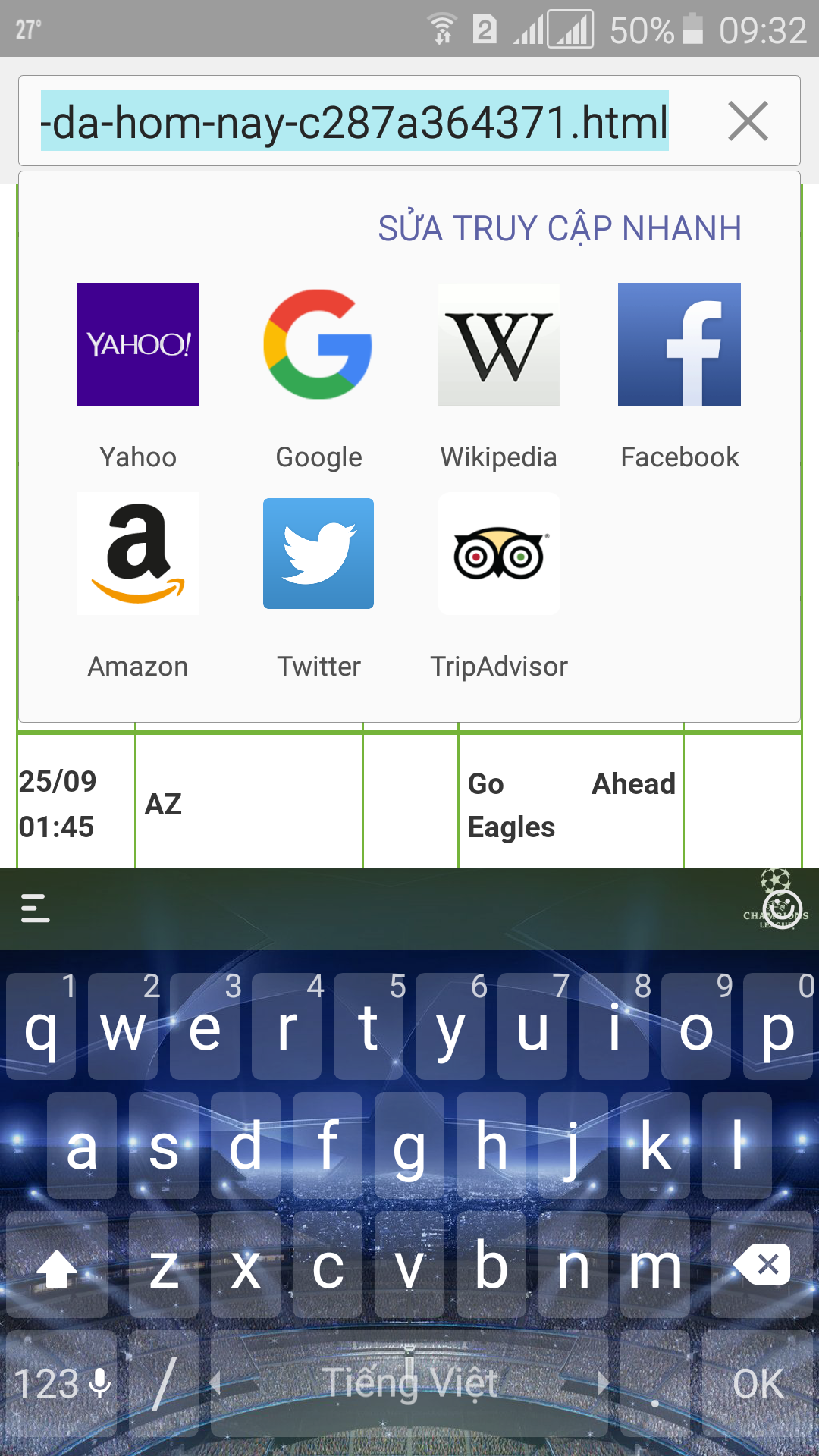819x1456 pixels.
Task: Tap the Tiếng Việt space bar
Action: 409,1383
